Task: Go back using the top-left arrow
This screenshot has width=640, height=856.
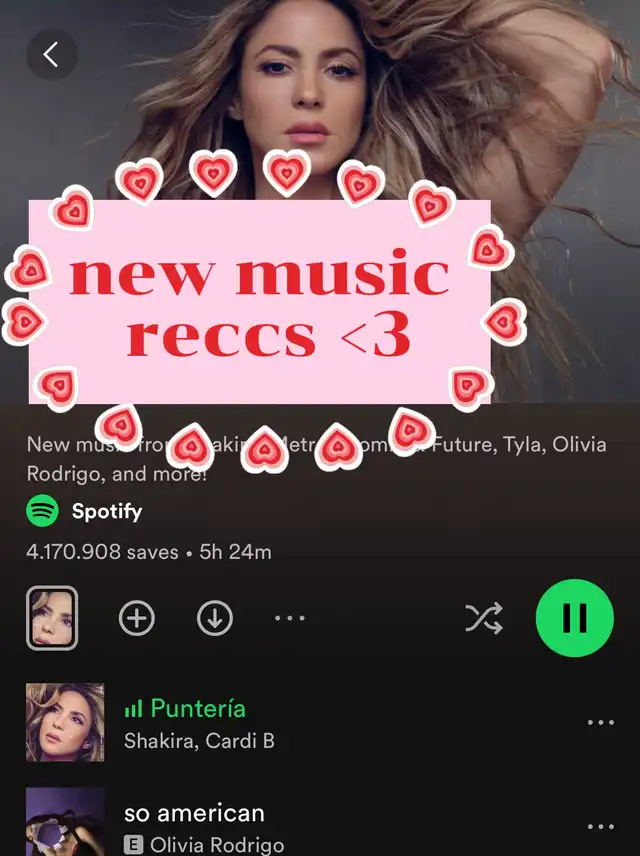Action: pos(52,56)
